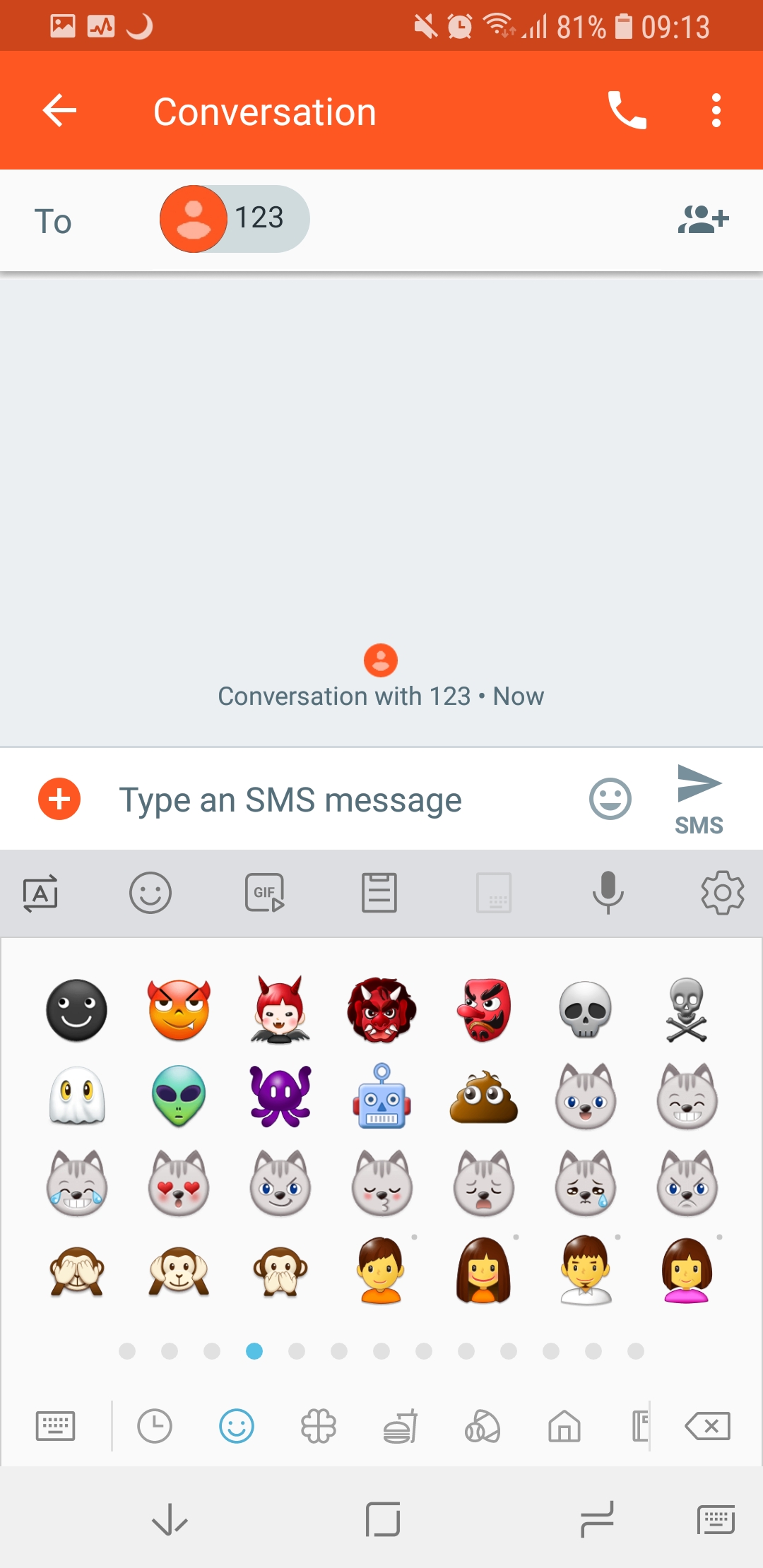Open keyboard settings gear
Screen dimensions: 763x1568
pyautogui.click(x=722, y=893)
